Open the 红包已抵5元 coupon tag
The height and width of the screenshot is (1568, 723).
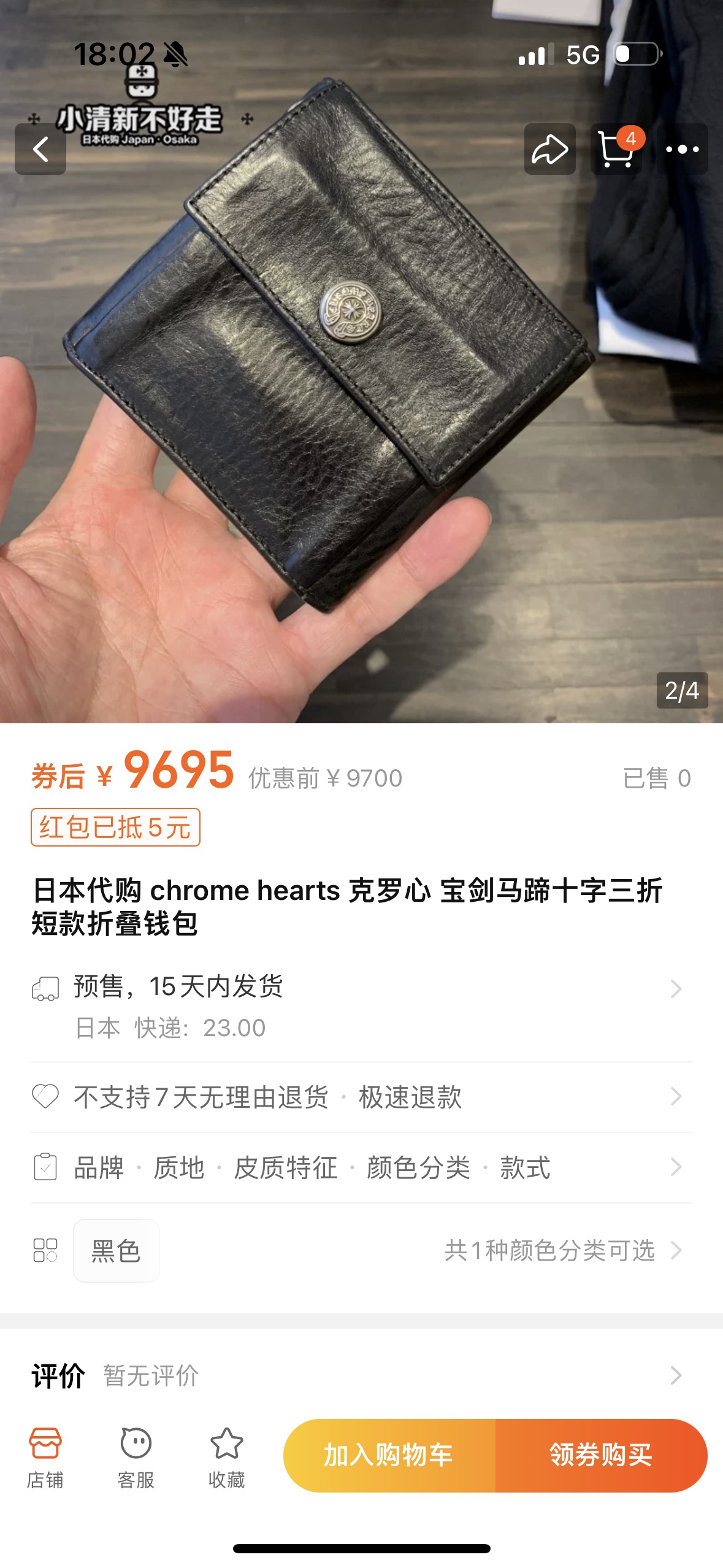click(x=115, y=827)
